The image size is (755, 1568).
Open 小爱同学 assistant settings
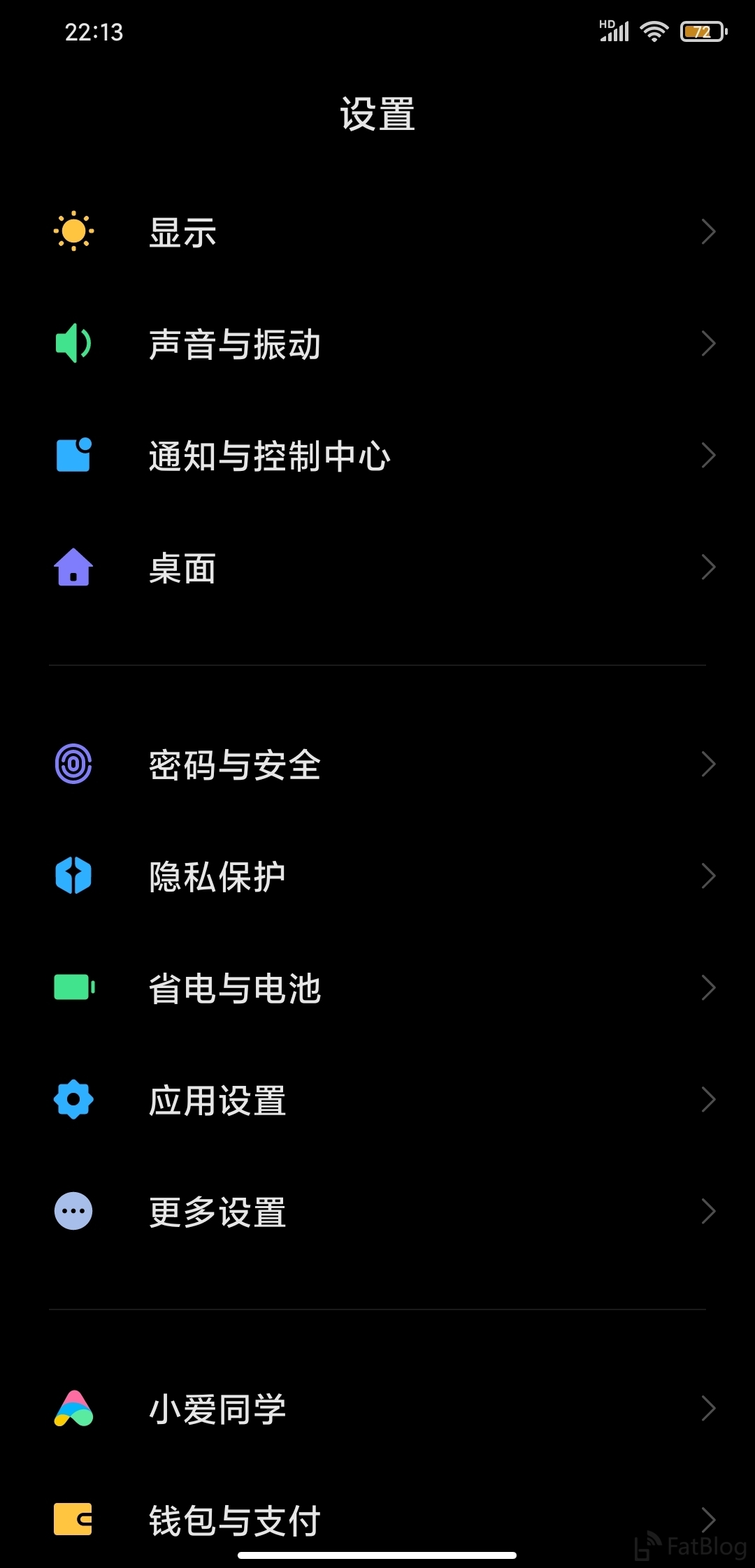pos(377,1409)
